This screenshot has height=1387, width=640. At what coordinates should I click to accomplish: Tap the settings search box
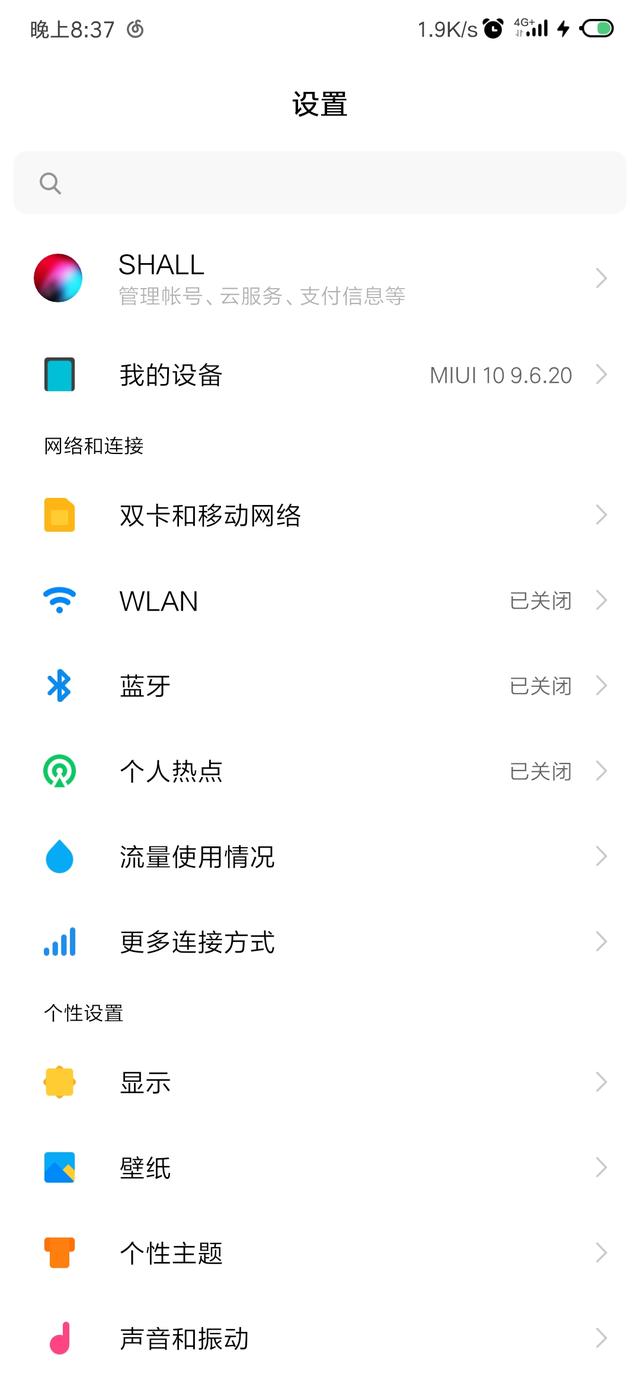click(x=320, y=183)
